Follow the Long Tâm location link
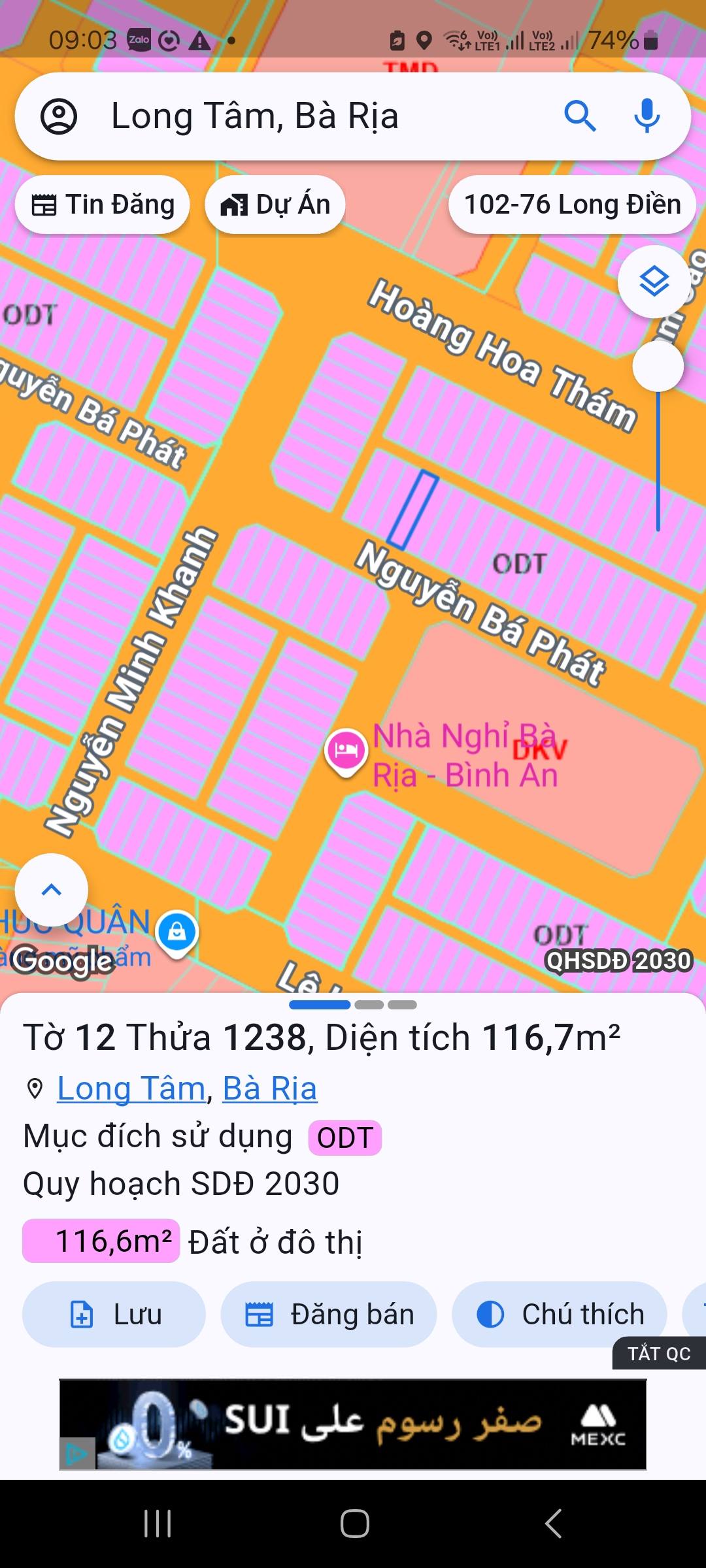 tap(129, 1088)
